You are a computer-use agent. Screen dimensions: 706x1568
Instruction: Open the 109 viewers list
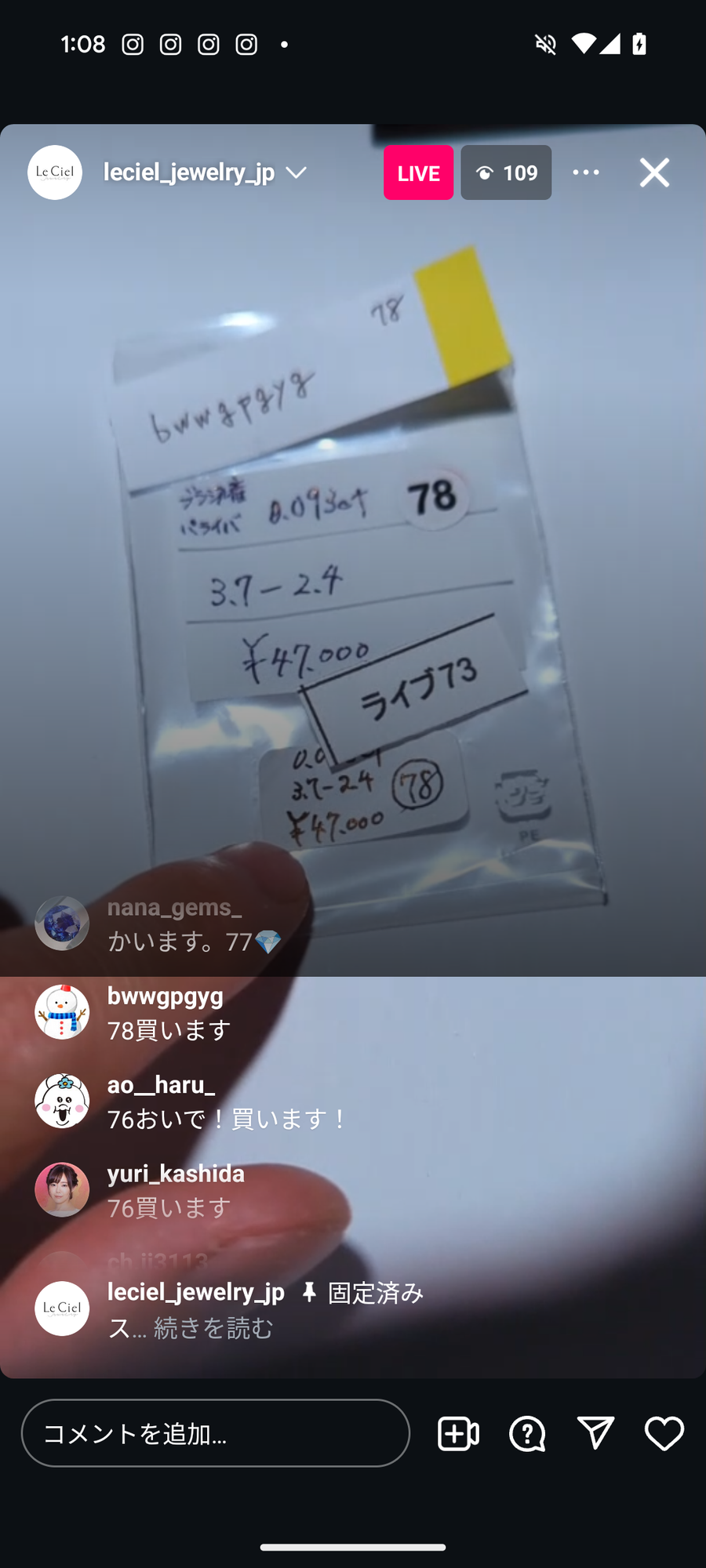click(x=506, y=172)
